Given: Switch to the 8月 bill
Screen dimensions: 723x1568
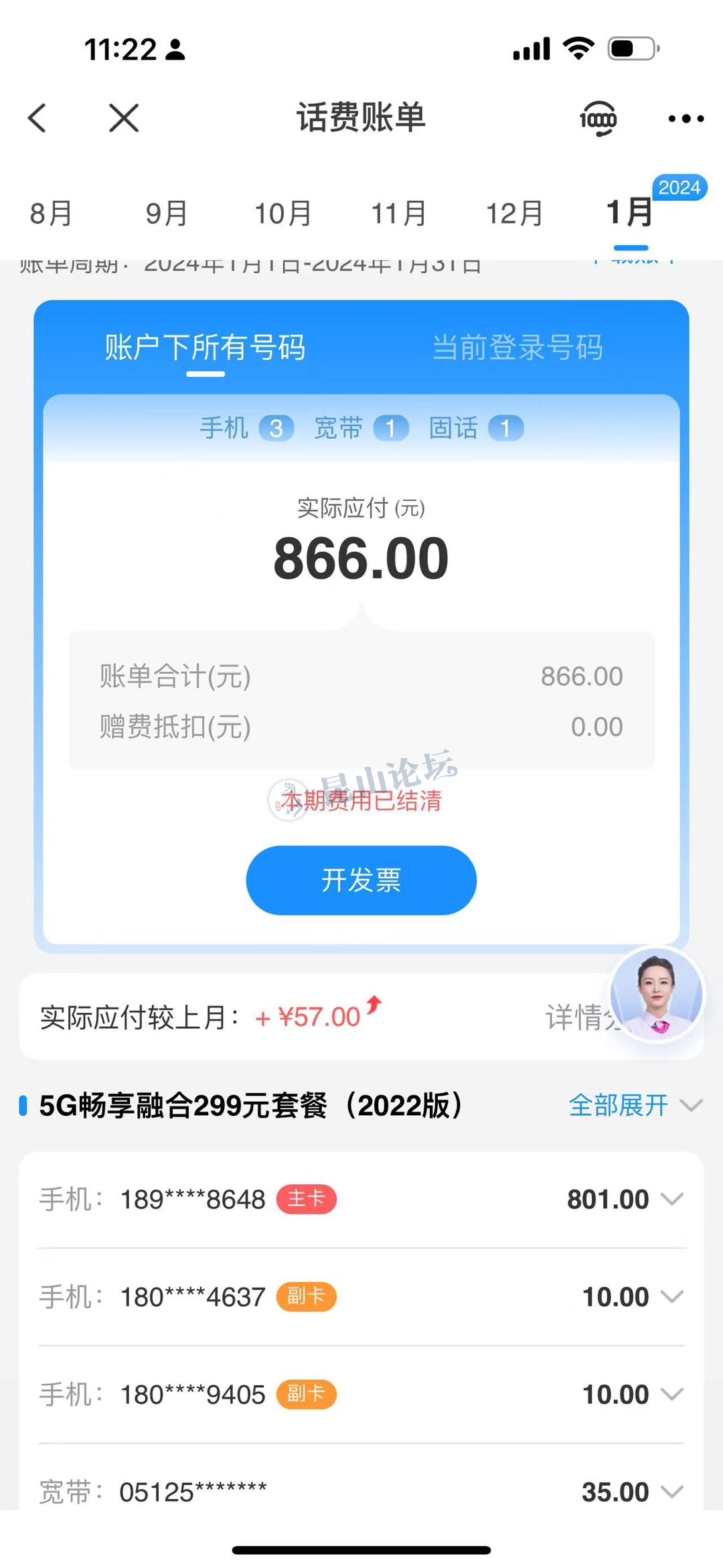Looking at the screenshot, I should coord(51,214).
